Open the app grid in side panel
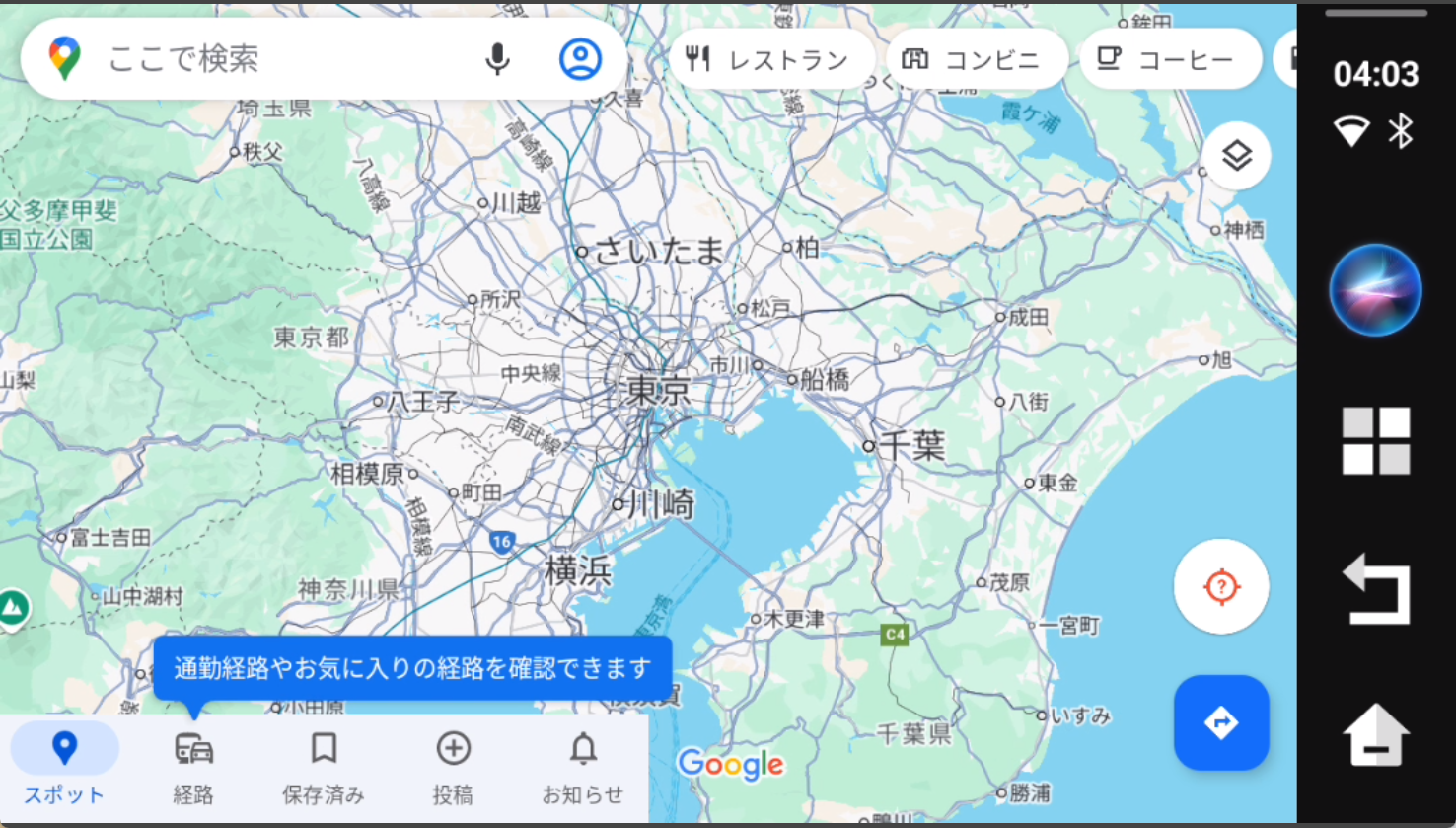 pyautogui.click(x=1375, y=440)
